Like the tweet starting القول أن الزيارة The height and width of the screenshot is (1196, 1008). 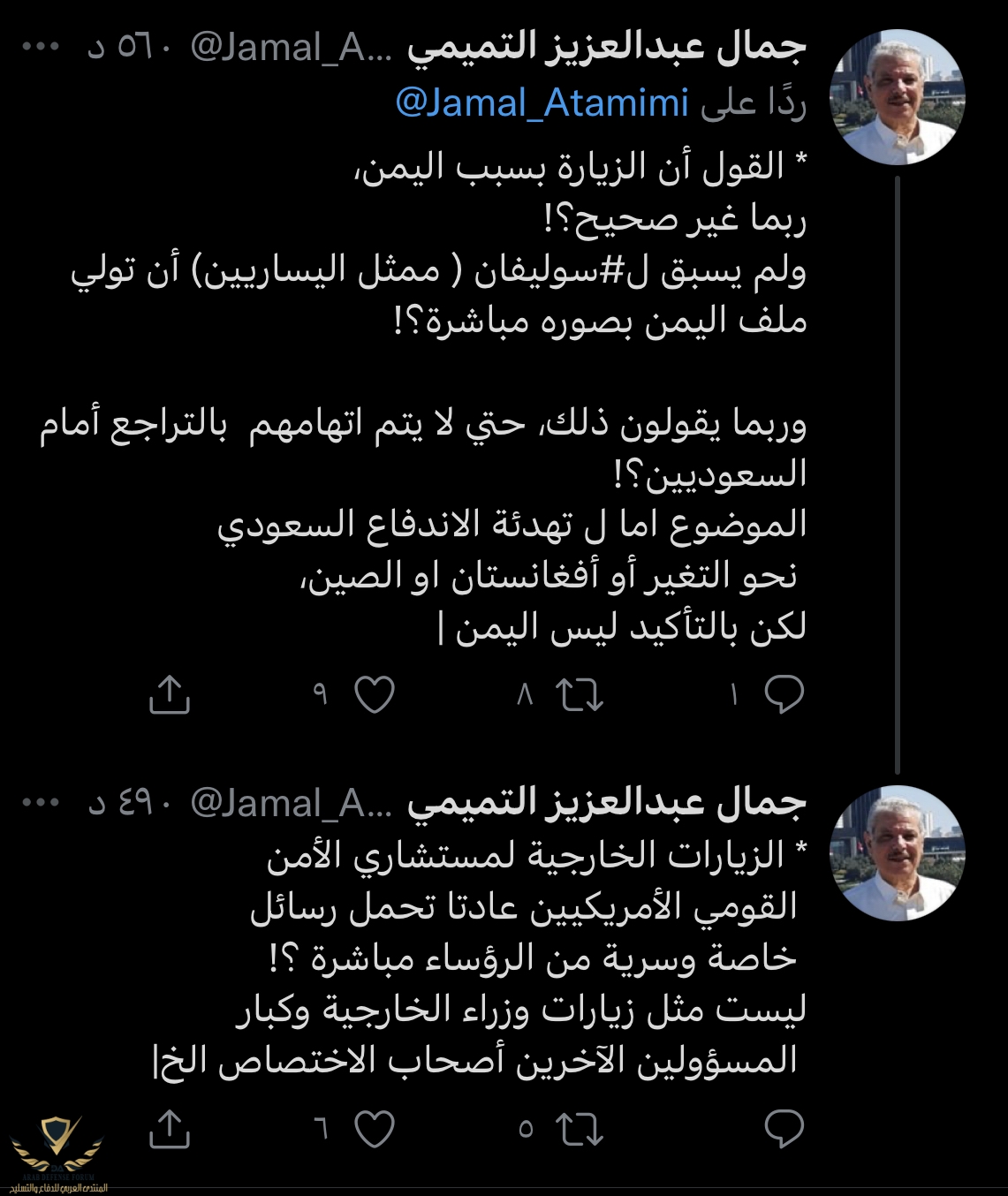pos(375,694)
